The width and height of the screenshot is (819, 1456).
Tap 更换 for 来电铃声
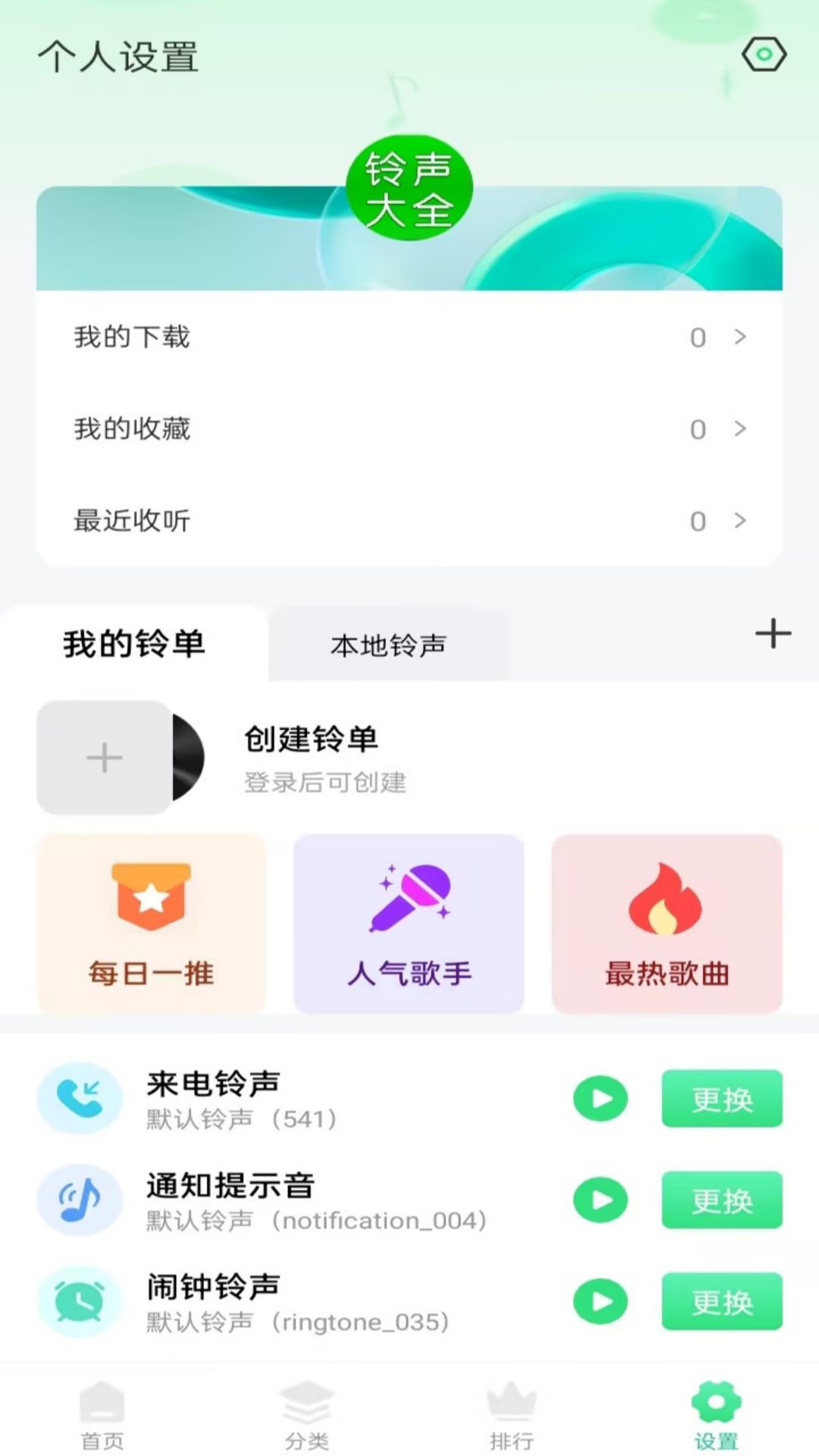(x=722, y=1098)
